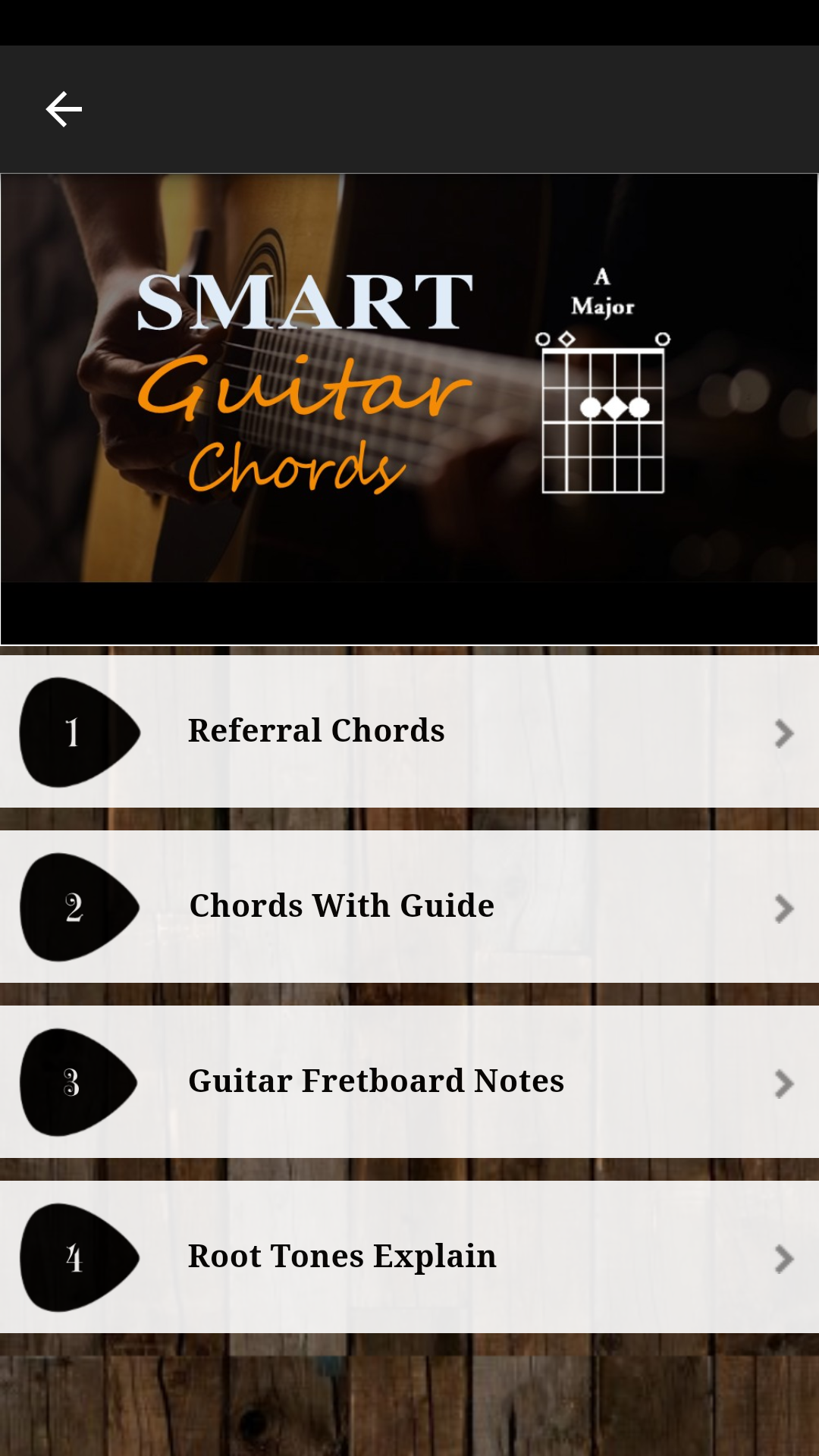This screenshot has height=1456, width=819.
Task: Click the SMART Guitar Chords logo text
Action: pos(303,379)
